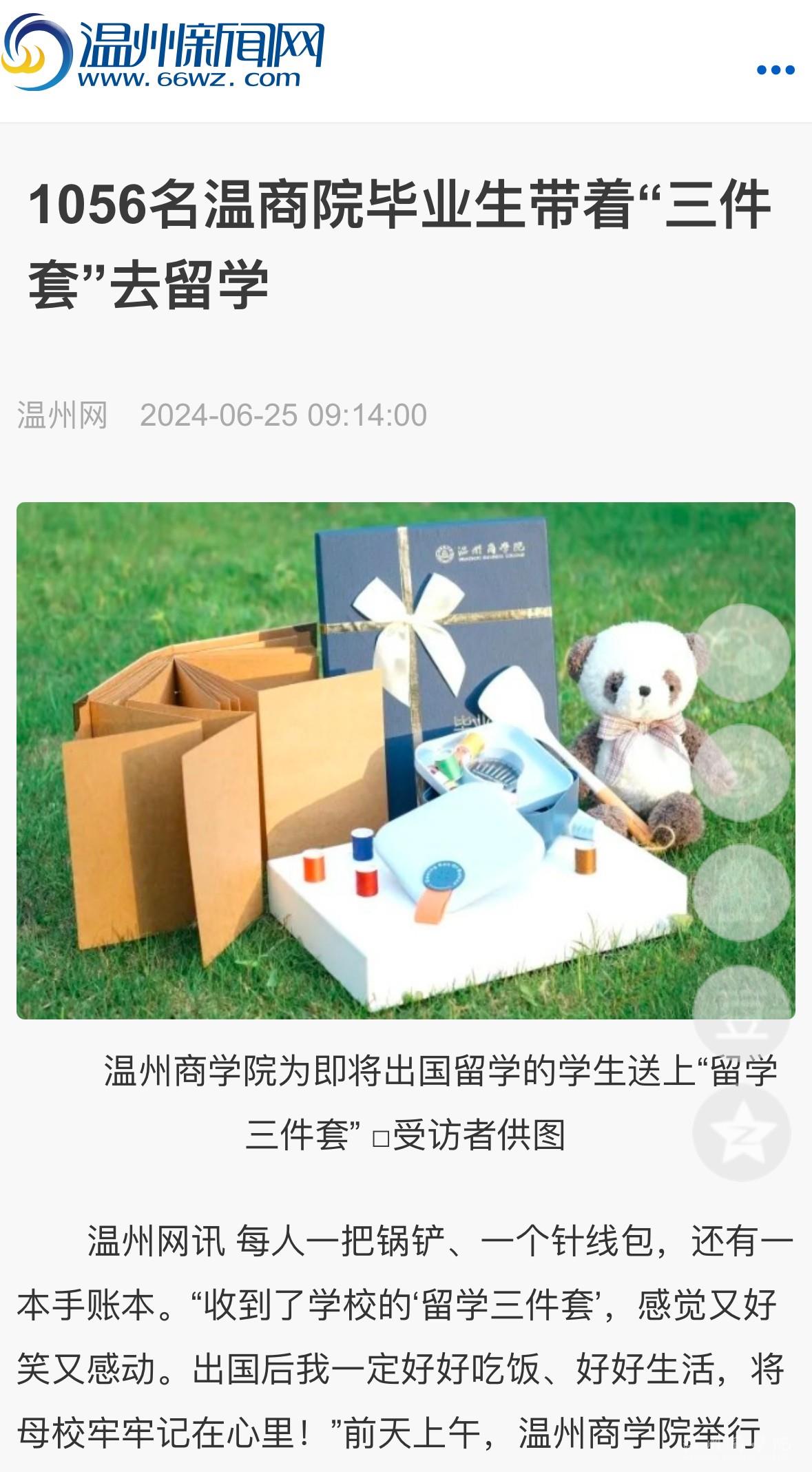812x1472 pixels.
Task: Share the article via WeChat
Action: coord(741,652)
